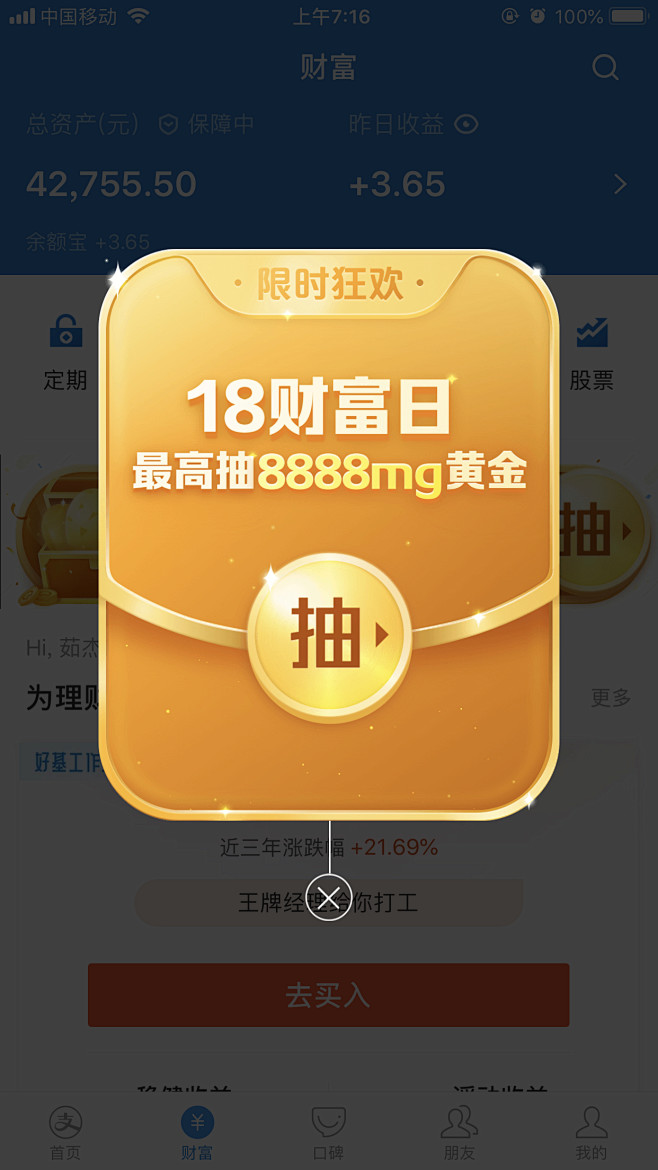Select the 财富 tab
The width and height of the screenshot is (658, 1170).
197,1133
